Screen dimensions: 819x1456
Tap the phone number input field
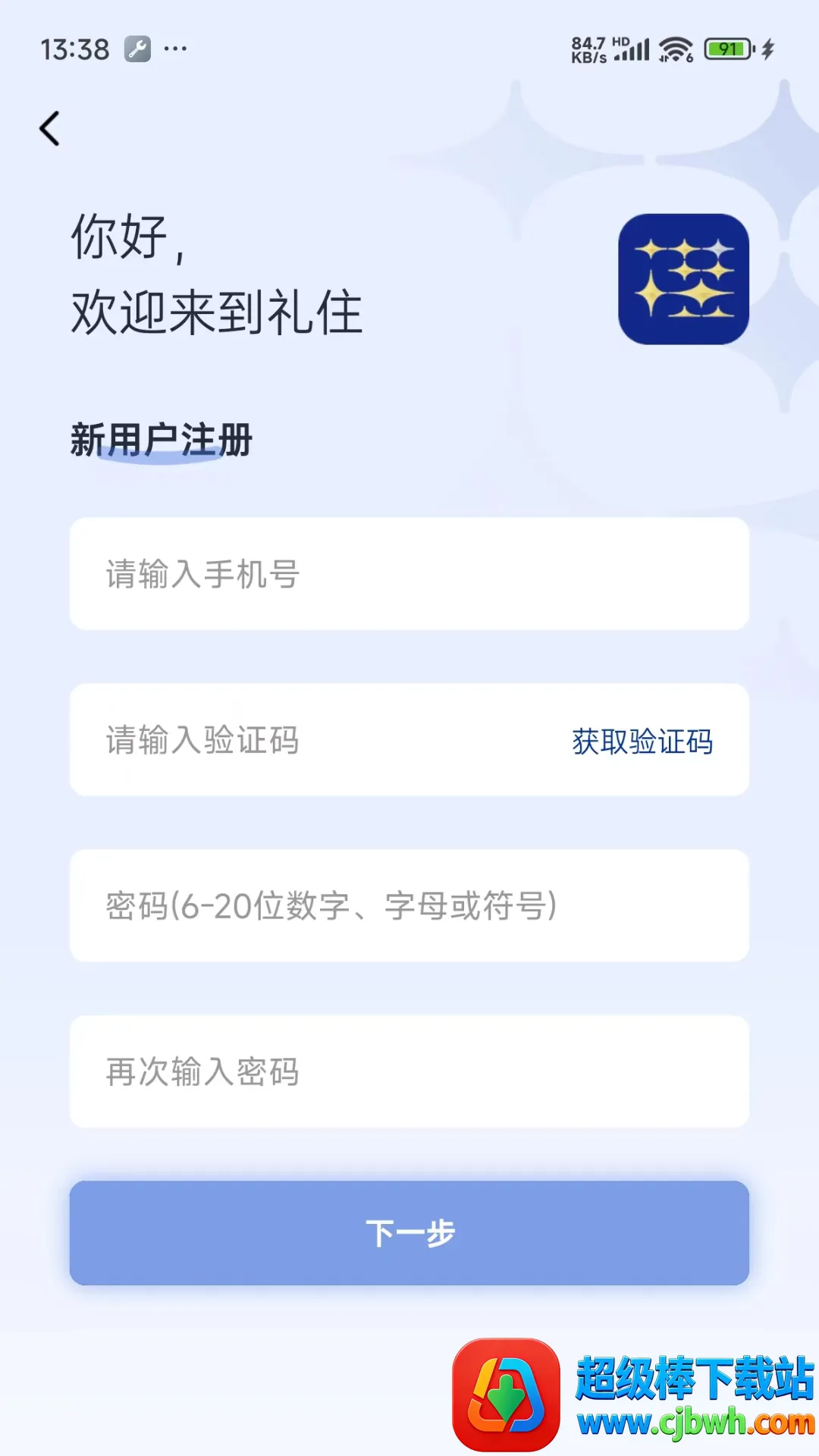(x=409, y=574)
